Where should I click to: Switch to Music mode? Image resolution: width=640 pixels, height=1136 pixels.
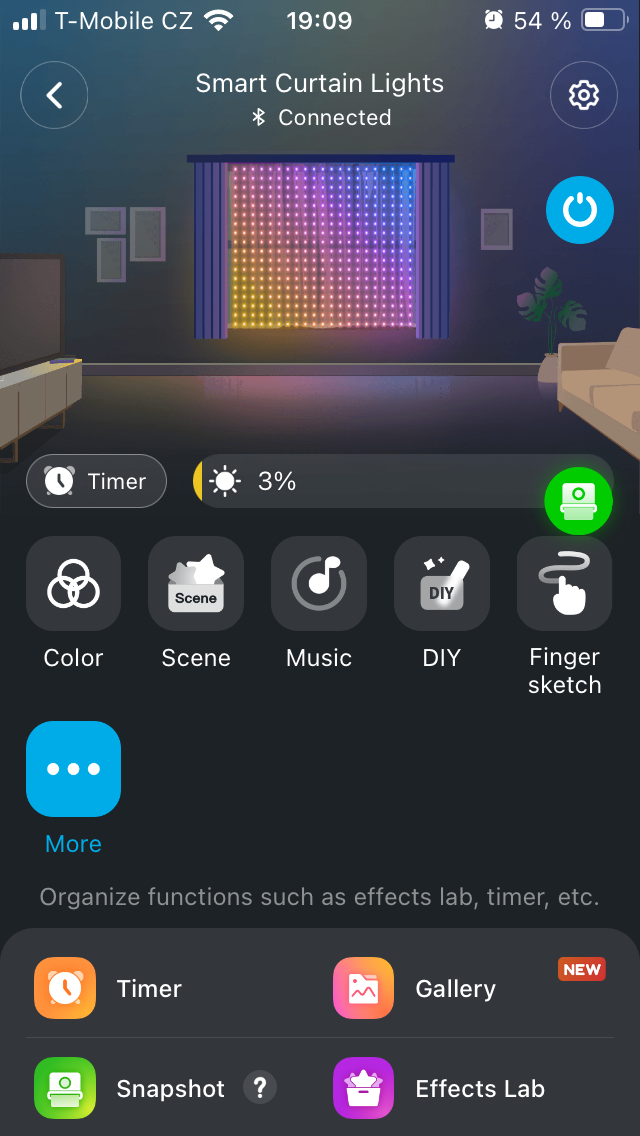[319, 584]
